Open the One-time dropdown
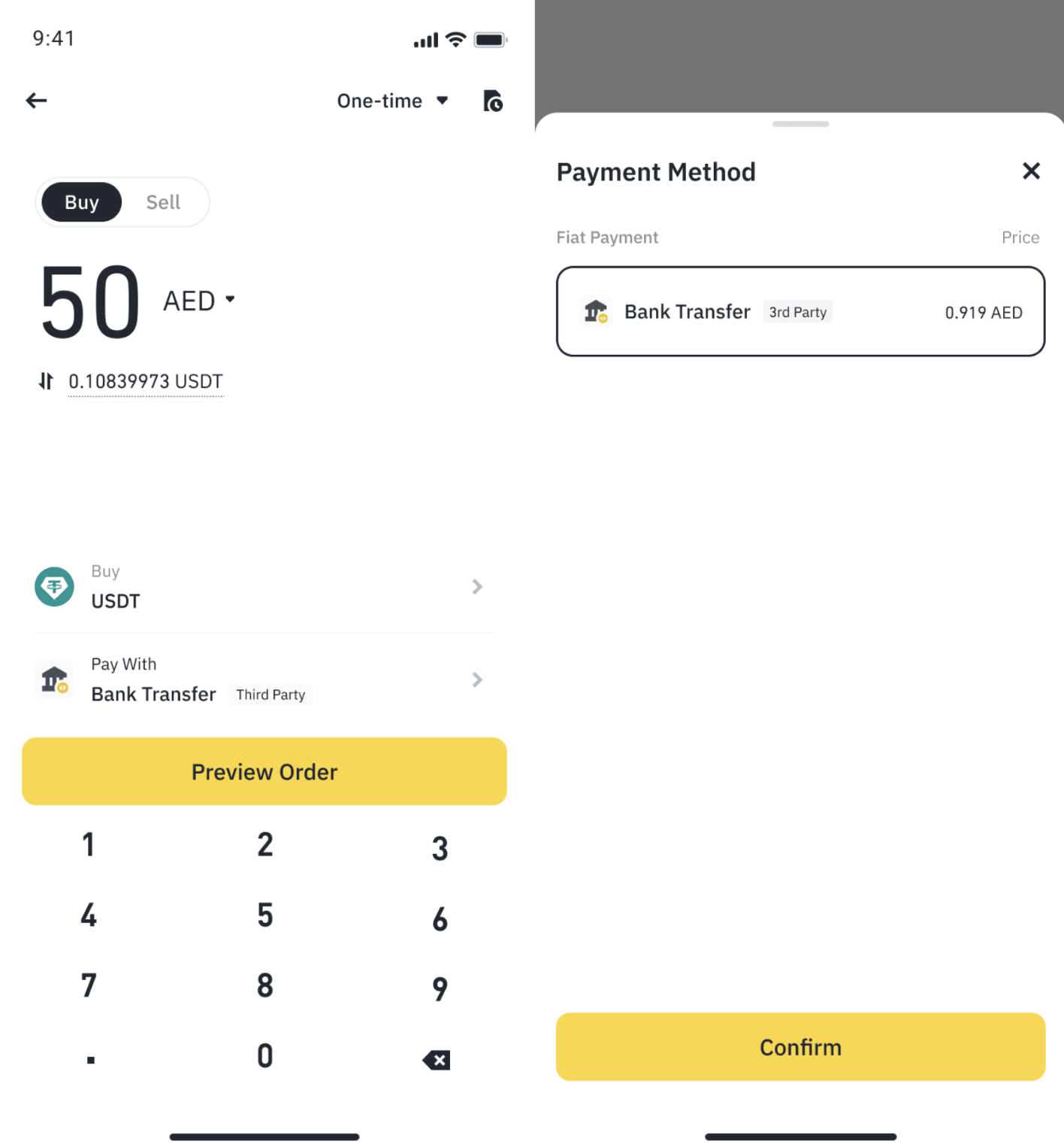 point(392,101)
